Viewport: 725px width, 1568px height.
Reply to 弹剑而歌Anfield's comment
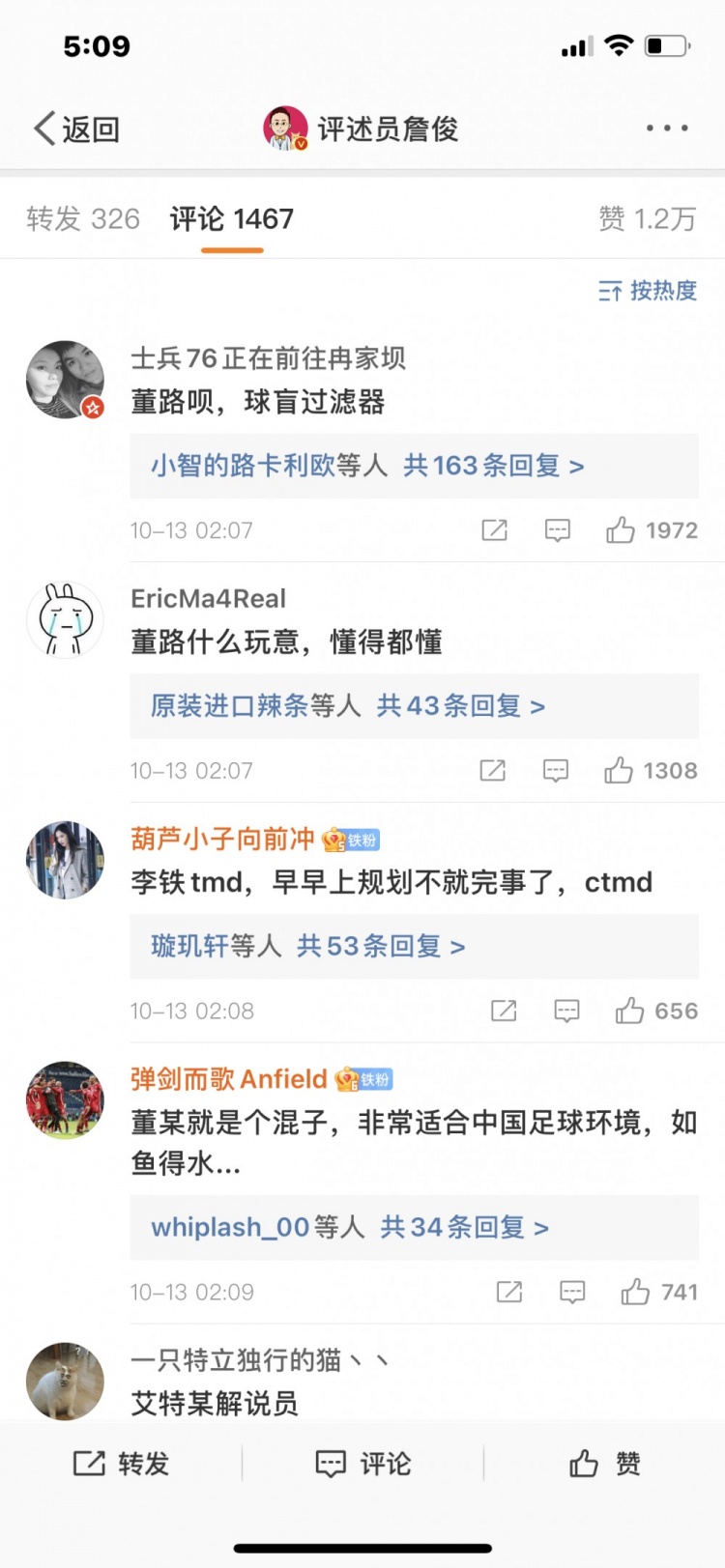[x=572, y=1293]
